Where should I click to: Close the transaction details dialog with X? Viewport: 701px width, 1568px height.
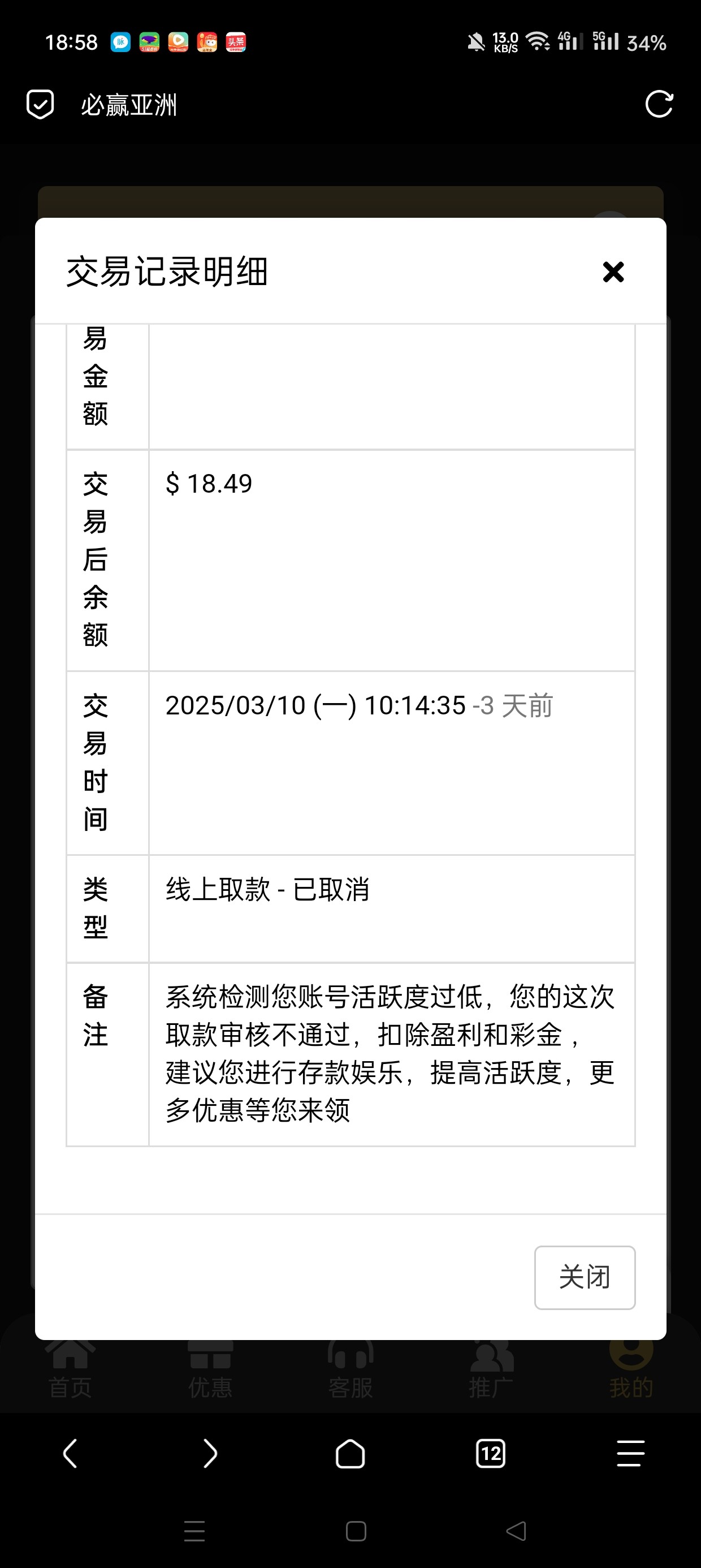click(x=613, y=272)
